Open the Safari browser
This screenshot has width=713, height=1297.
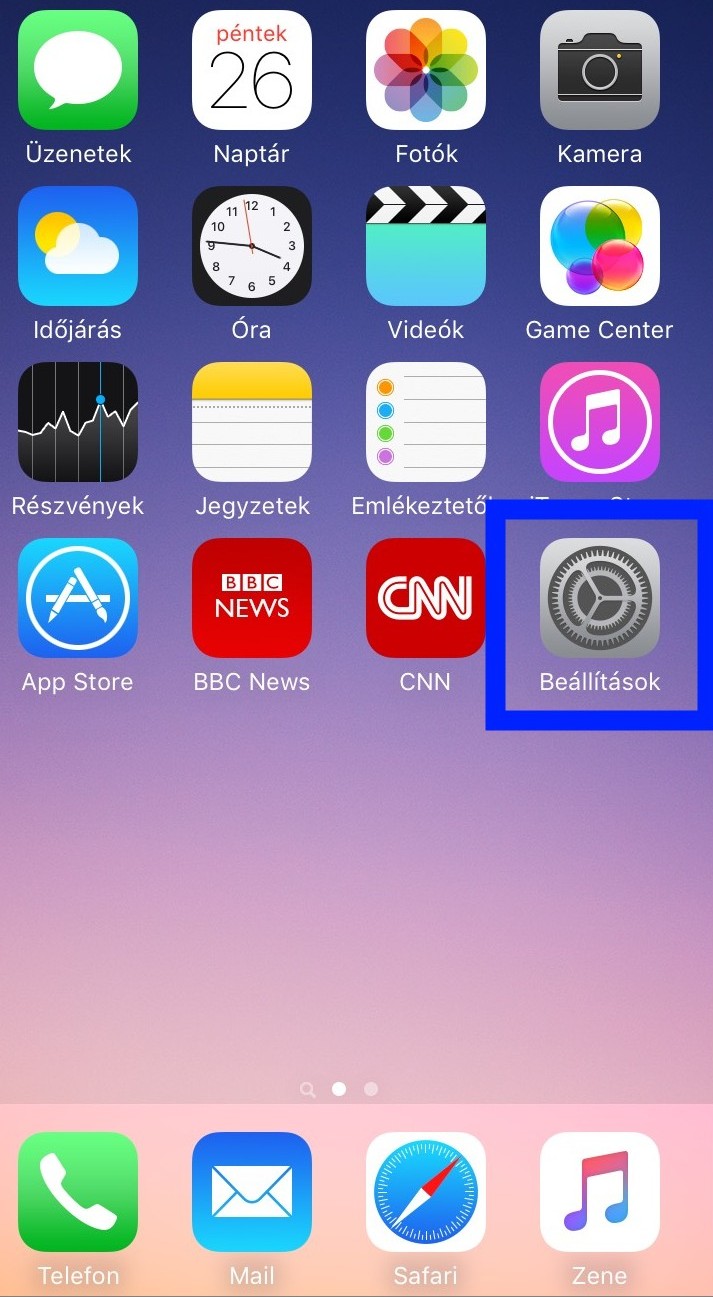(x=426, y=1192)
